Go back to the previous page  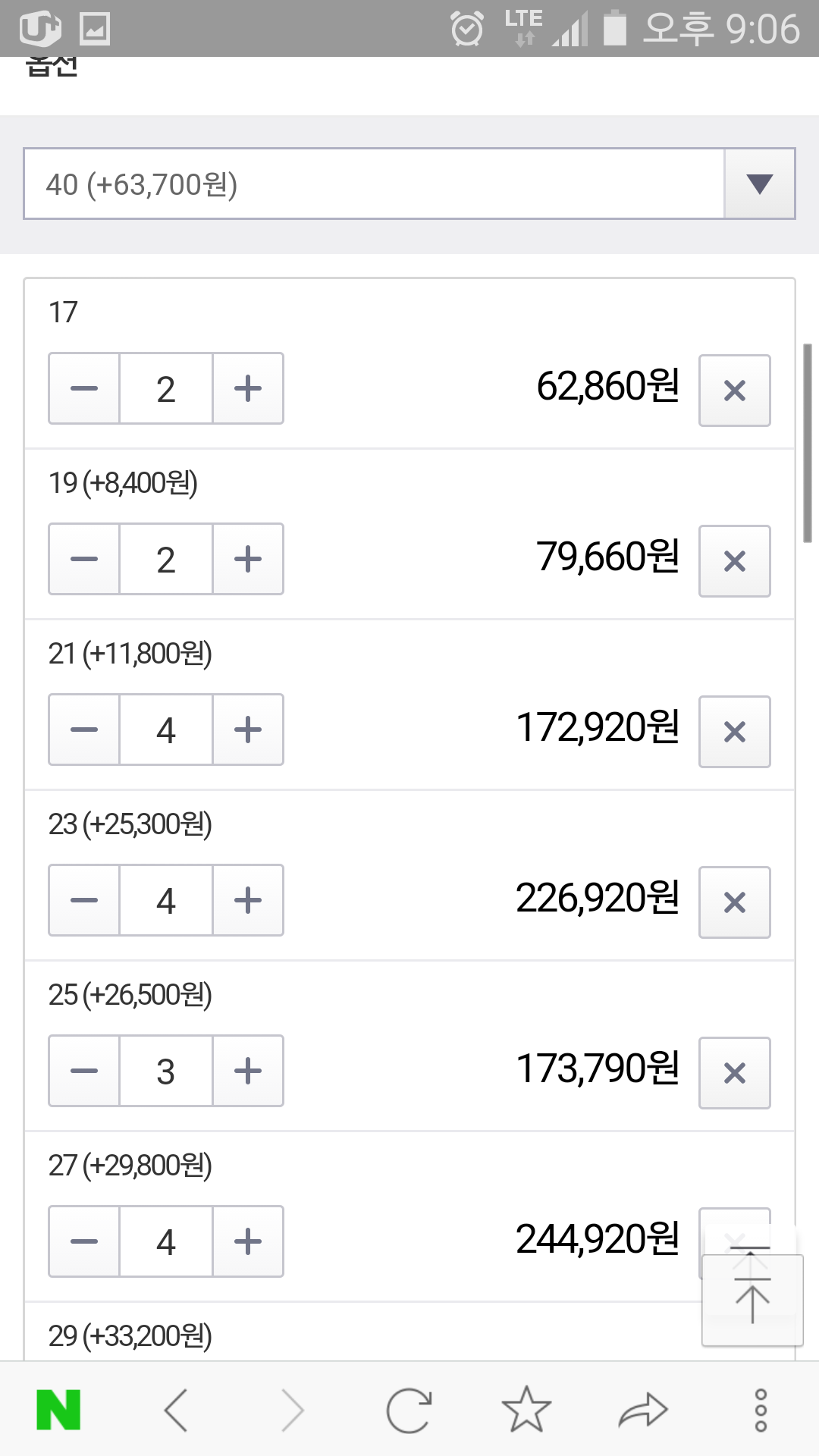176,1410
